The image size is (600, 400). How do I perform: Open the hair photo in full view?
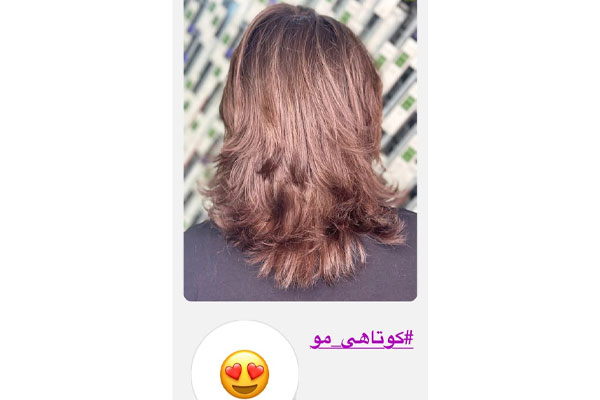300,150
